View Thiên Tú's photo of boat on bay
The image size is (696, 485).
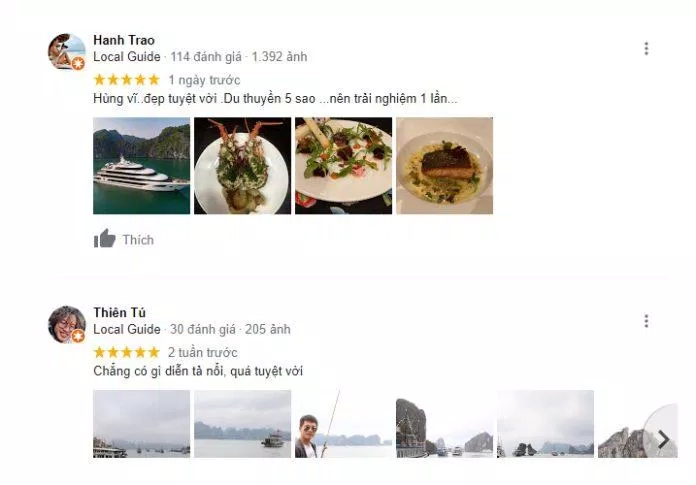[242, 424]
